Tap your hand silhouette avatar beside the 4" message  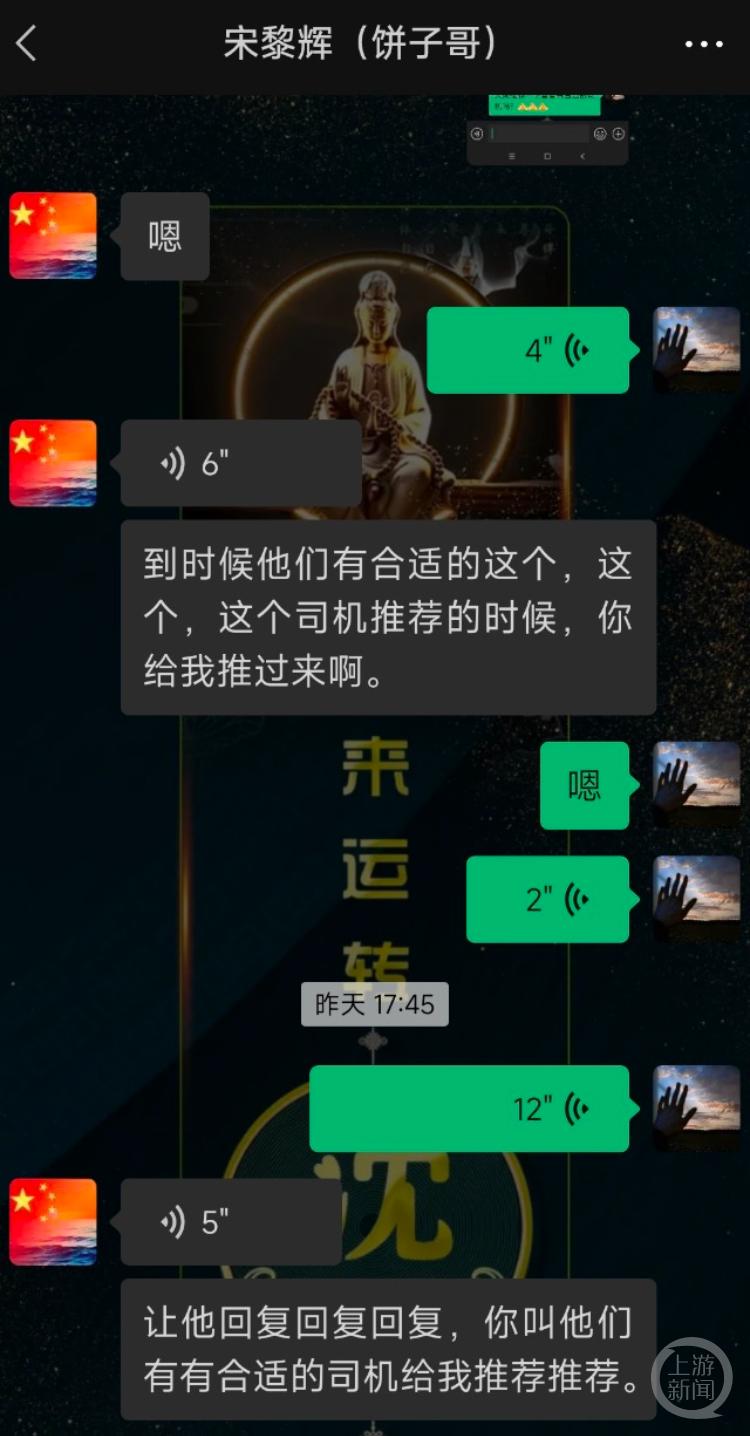click(x=697, y=350)
